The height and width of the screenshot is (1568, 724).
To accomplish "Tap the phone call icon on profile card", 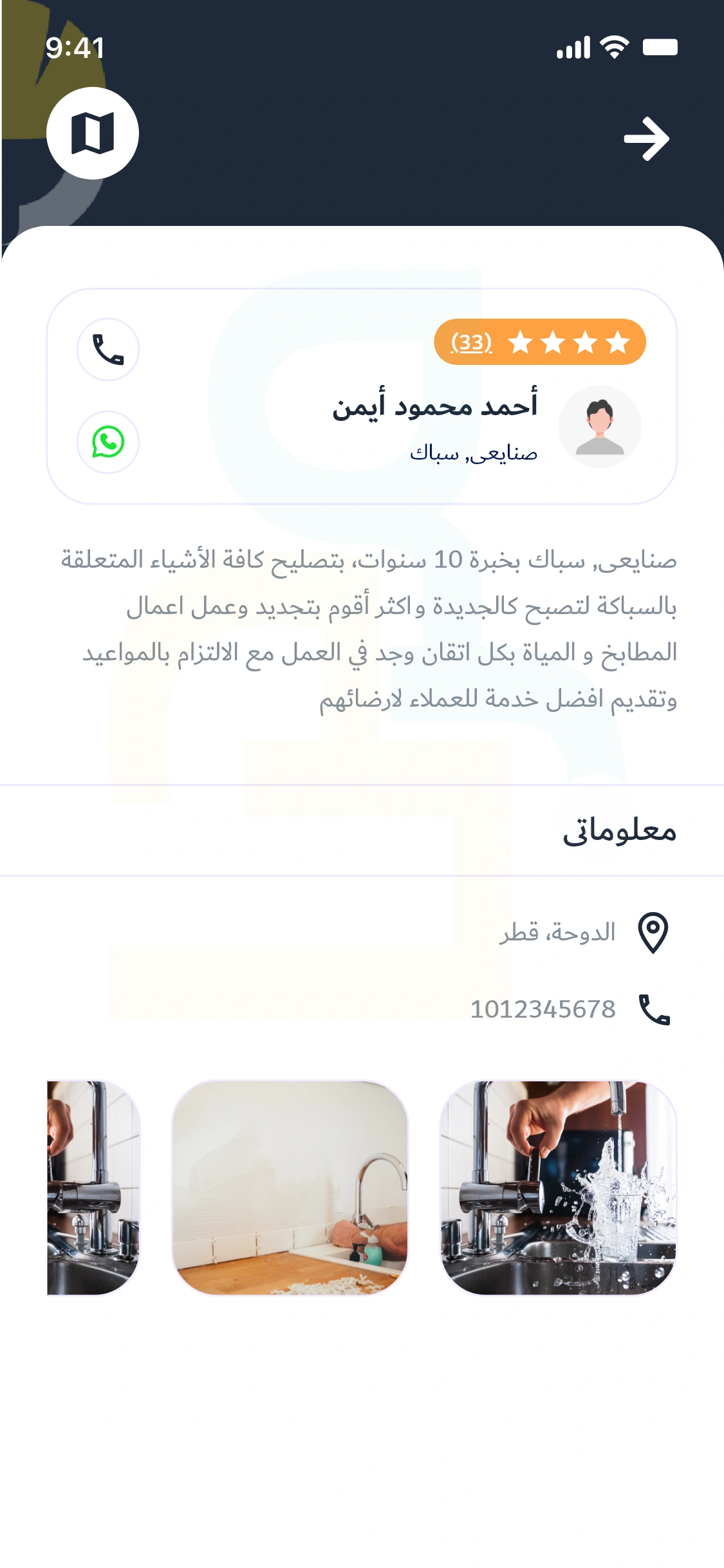I will (108, 349).
